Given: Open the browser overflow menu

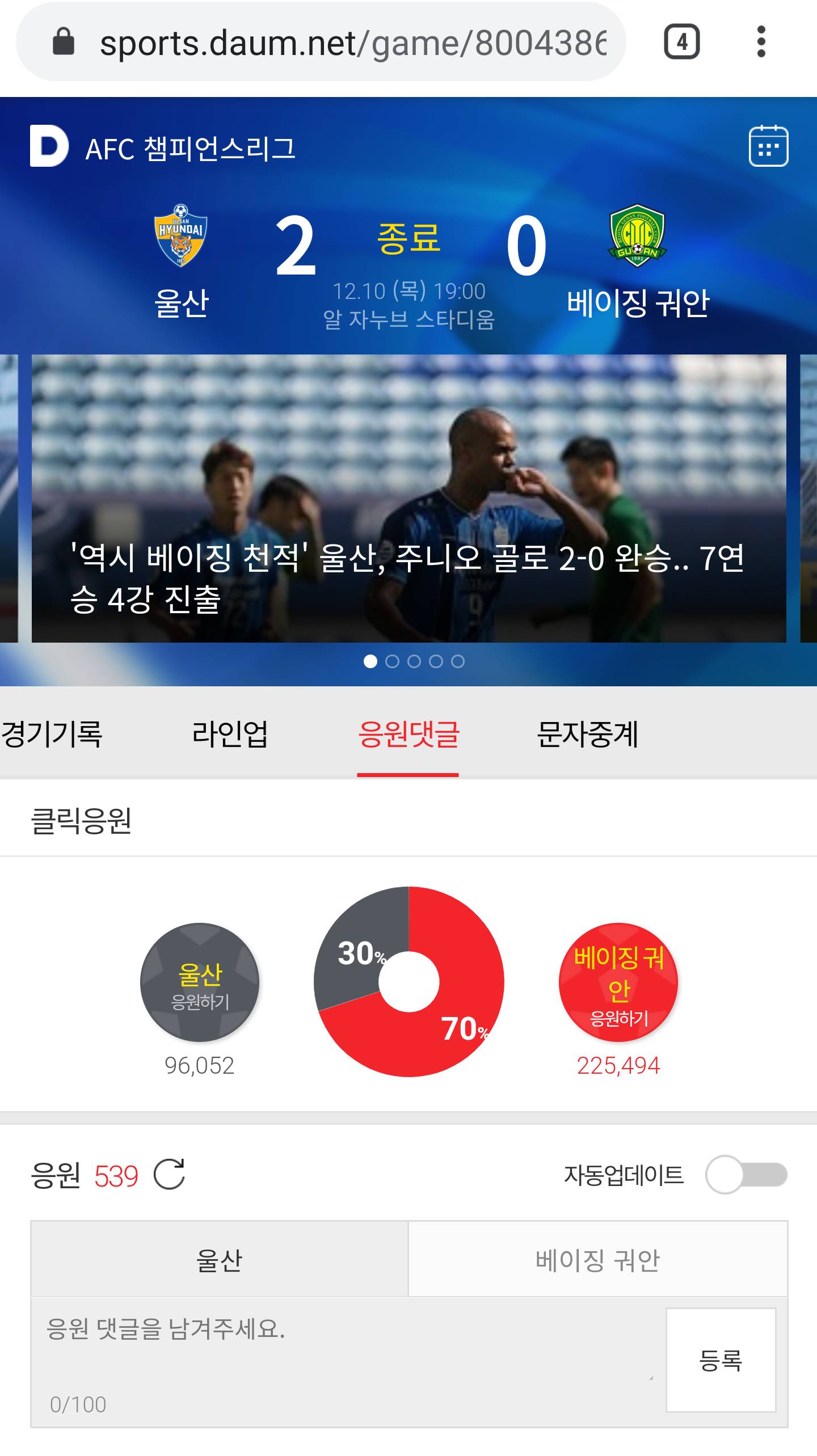Looking at the screenshot, I should [x=761, y=42].
